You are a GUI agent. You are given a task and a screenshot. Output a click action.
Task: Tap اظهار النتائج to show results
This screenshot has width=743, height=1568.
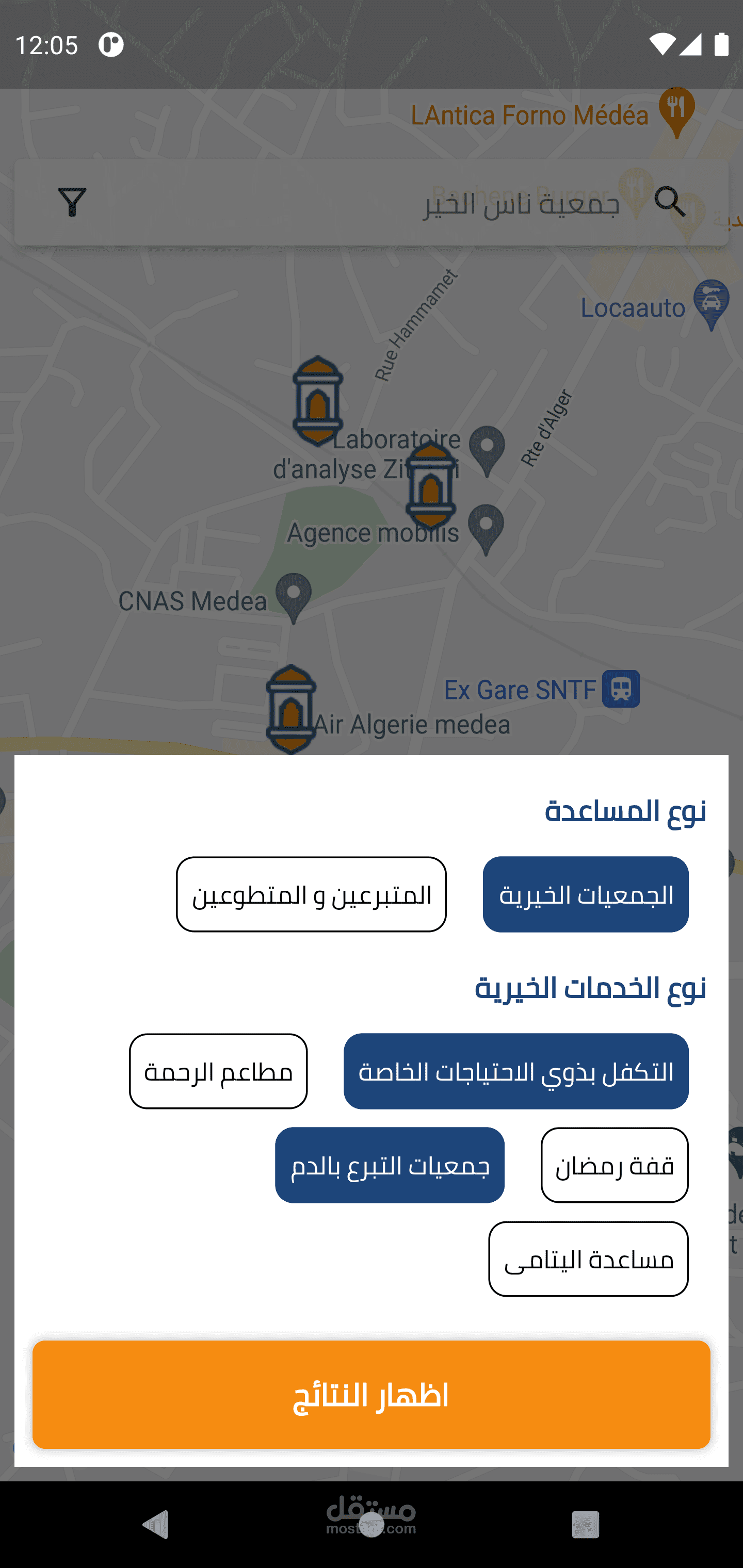[372, 1394]
